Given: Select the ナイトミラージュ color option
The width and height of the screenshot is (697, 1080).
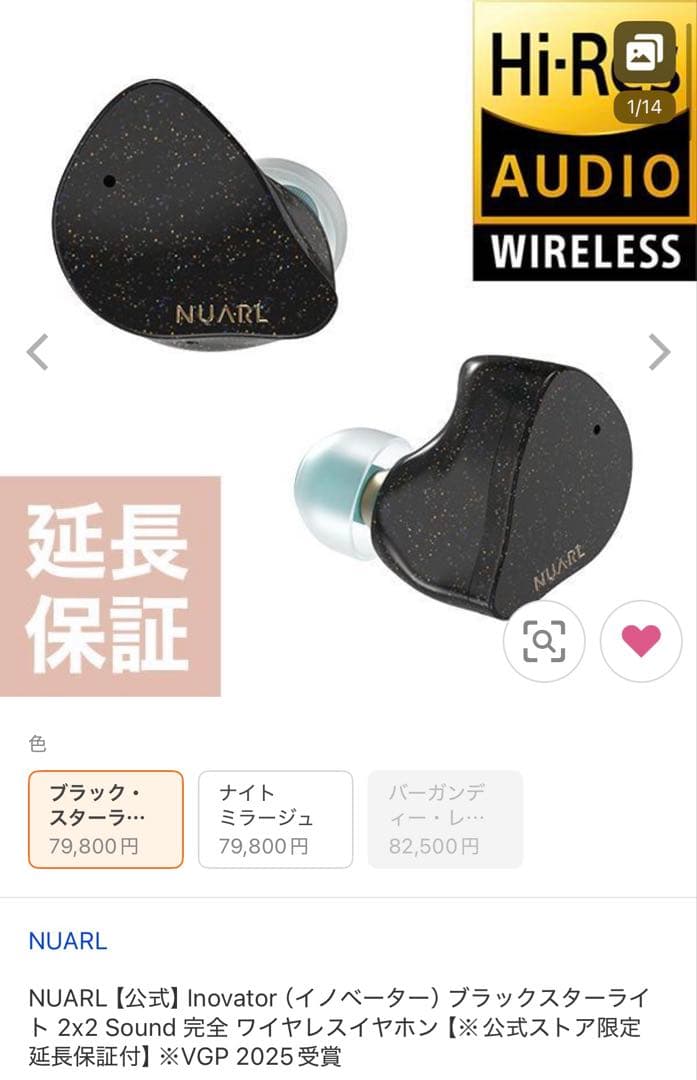Looking at the screenshot, I should (x=275, y=818).
